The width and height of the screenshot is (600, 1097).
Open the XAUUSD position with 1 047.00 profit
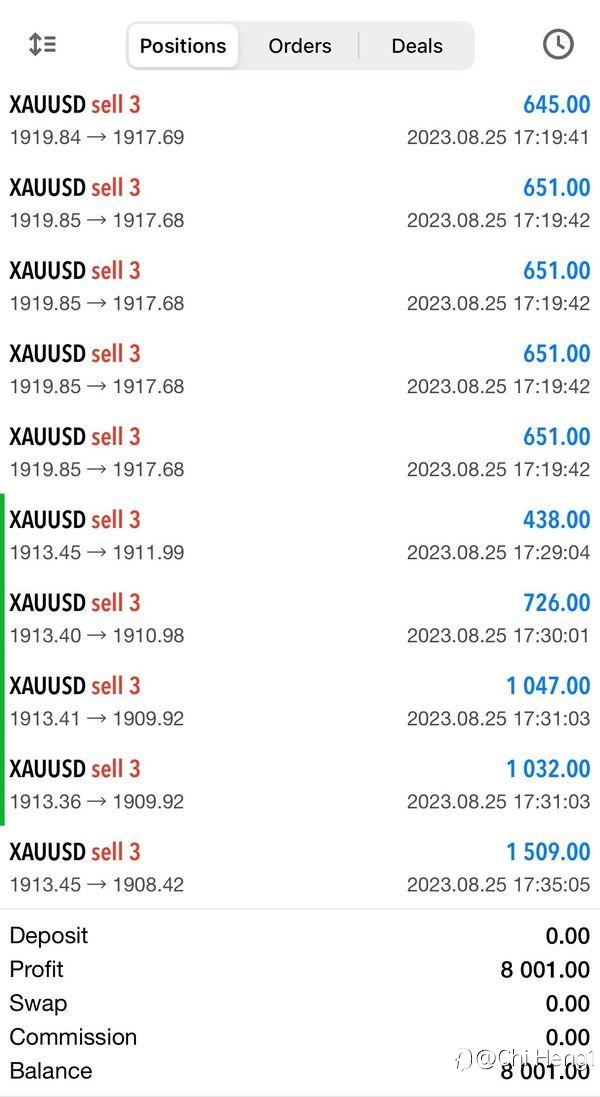(300, 701)
